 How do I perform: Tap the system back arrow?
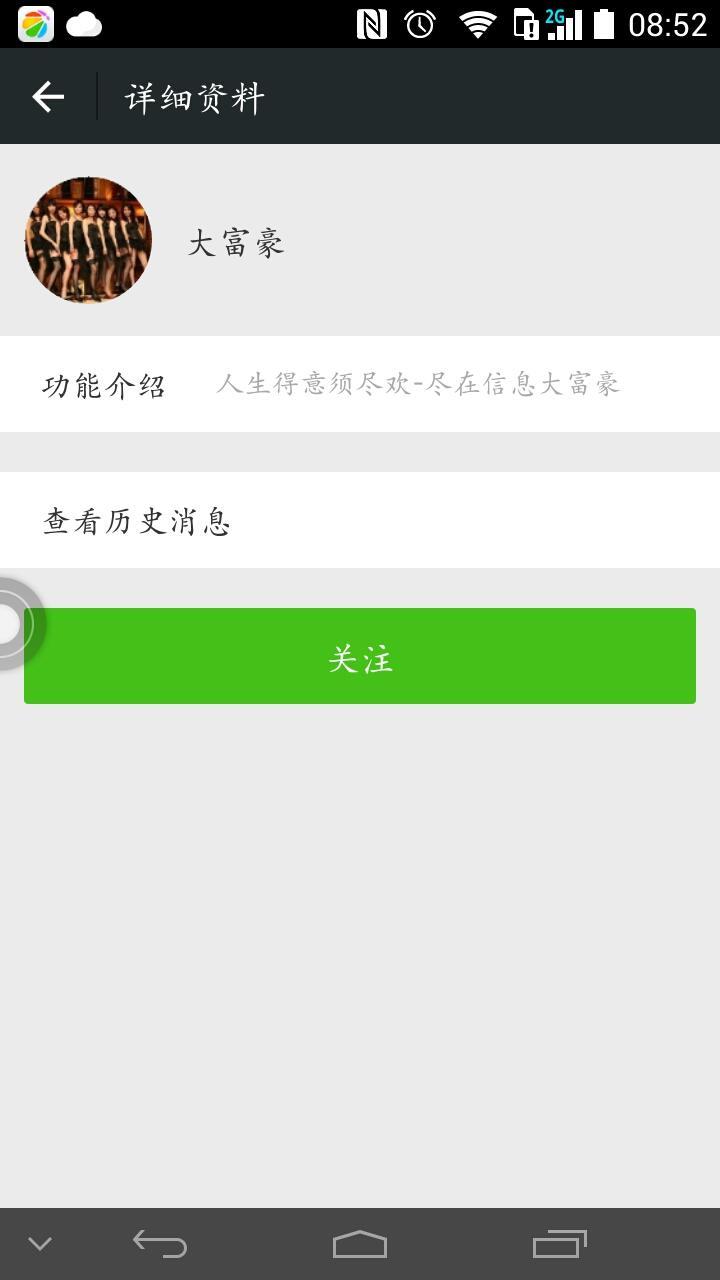coord(160,1244)
